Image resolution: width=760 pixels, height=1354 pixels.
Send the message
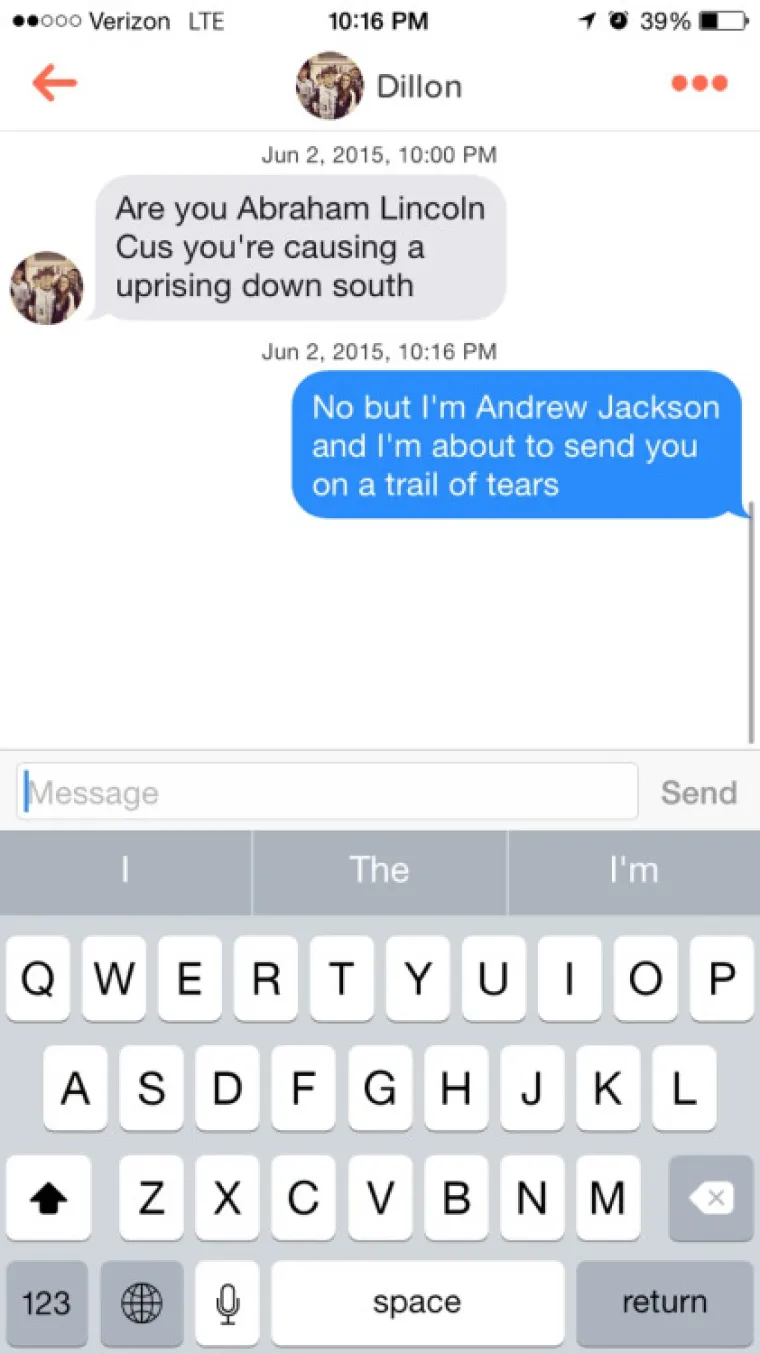(698, 793)
